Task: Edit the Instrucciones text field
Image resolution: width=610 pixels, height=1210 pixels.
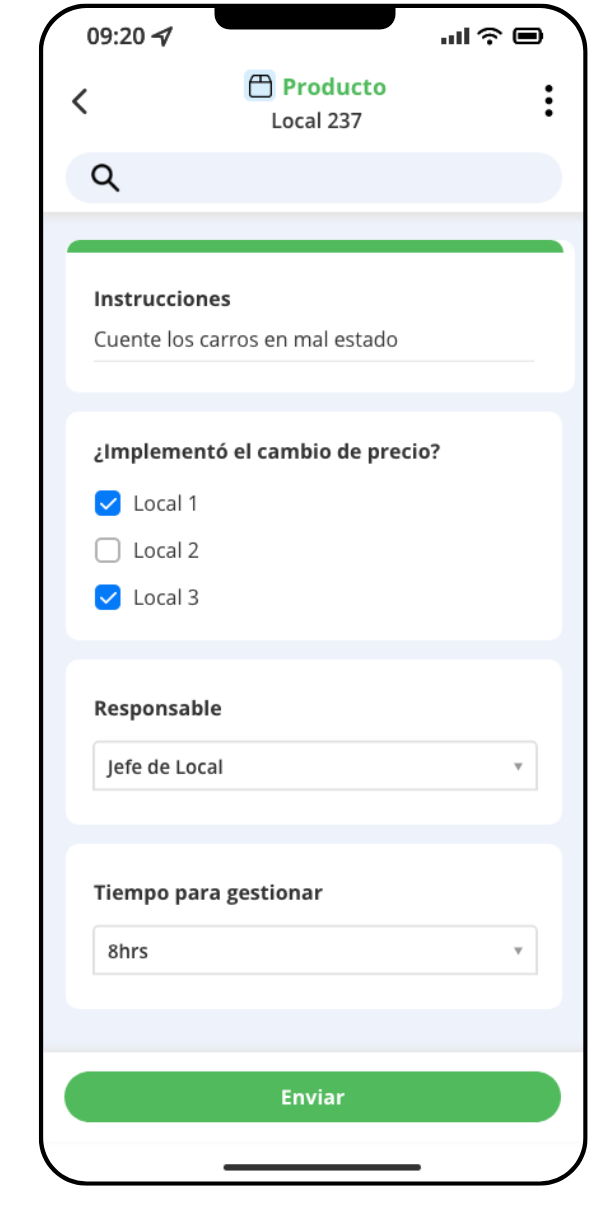Action: (314, 340)
